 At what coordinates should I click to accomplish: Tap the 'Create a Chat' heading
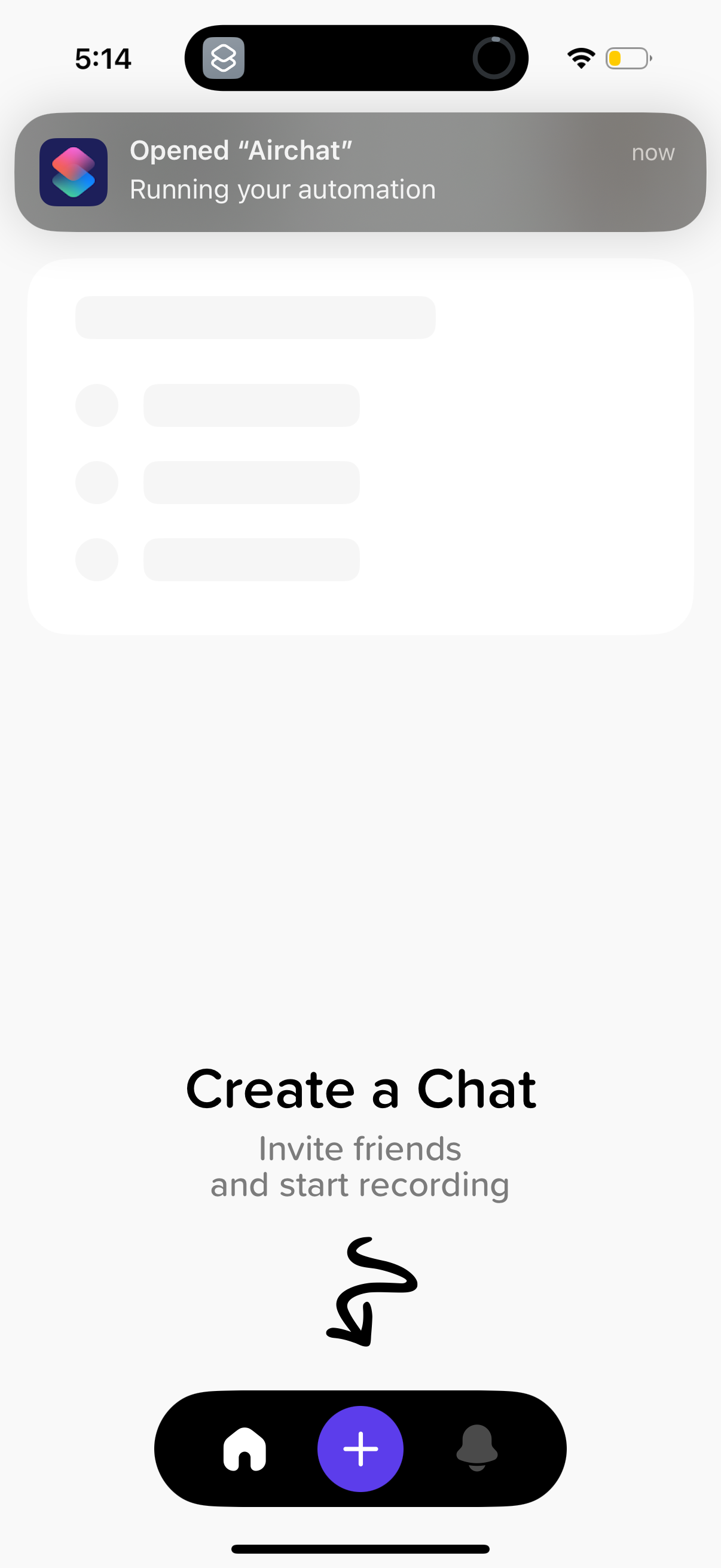point(360,1090)
